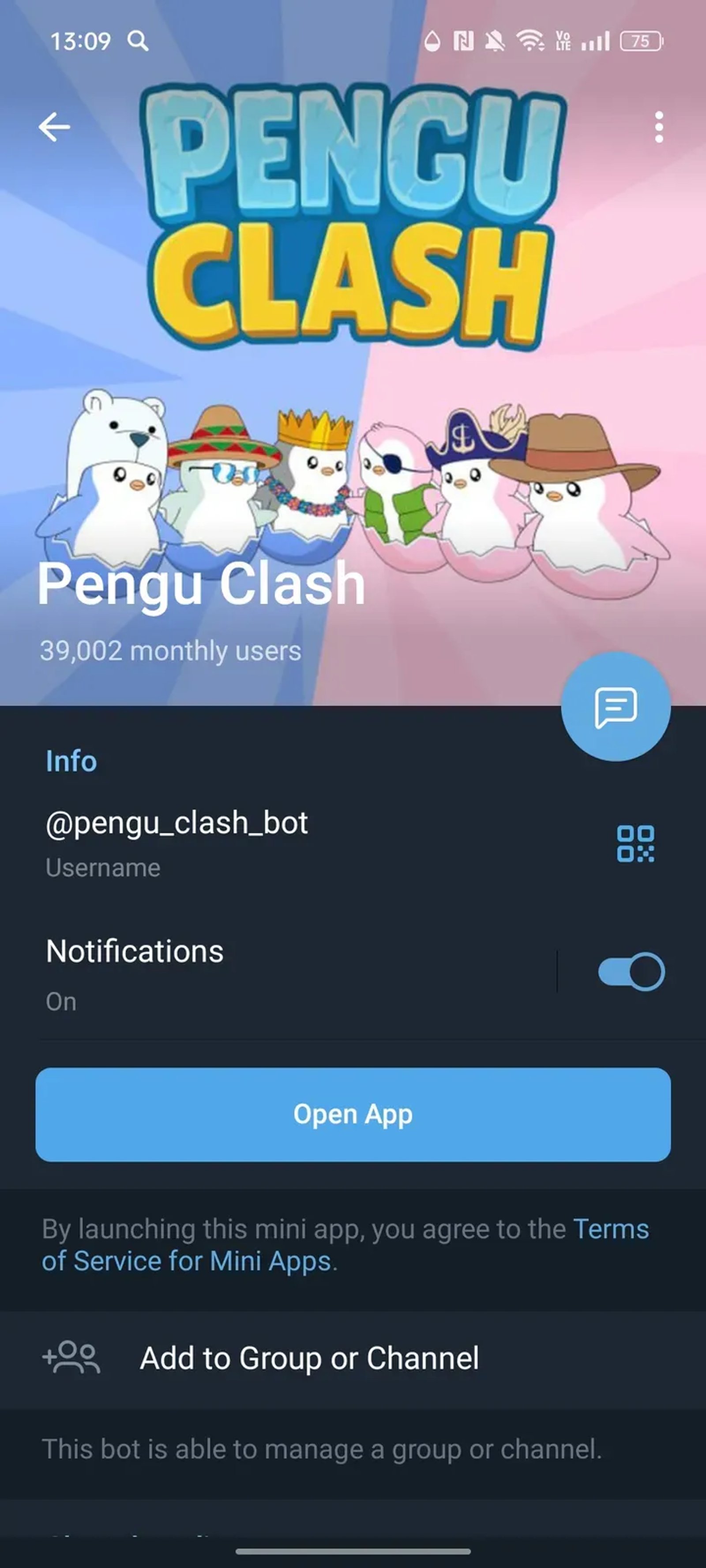Tap the battery indicator showing 75
The image size is (706, 1568).
tap(640, 40)
